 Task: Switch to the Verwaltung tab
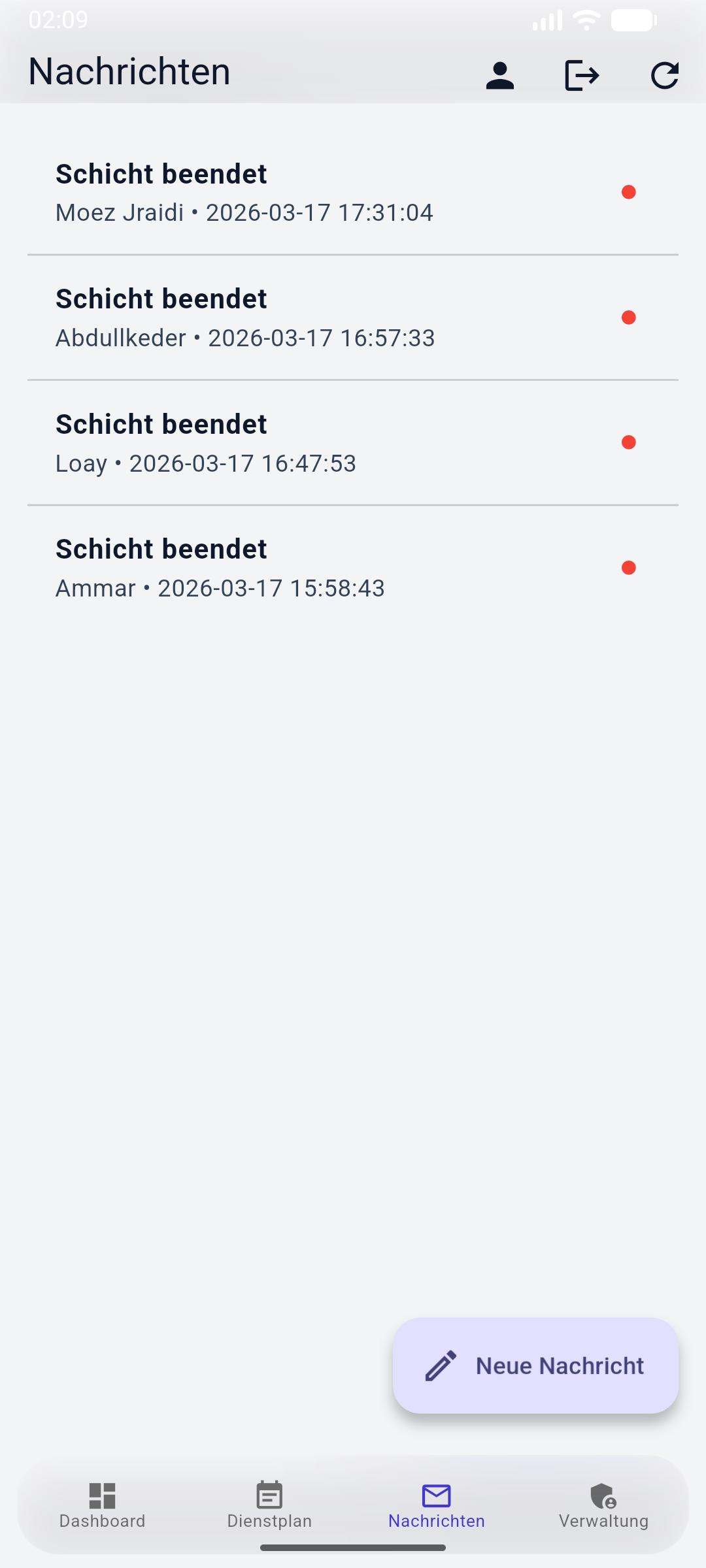[x=603, y=1520]
